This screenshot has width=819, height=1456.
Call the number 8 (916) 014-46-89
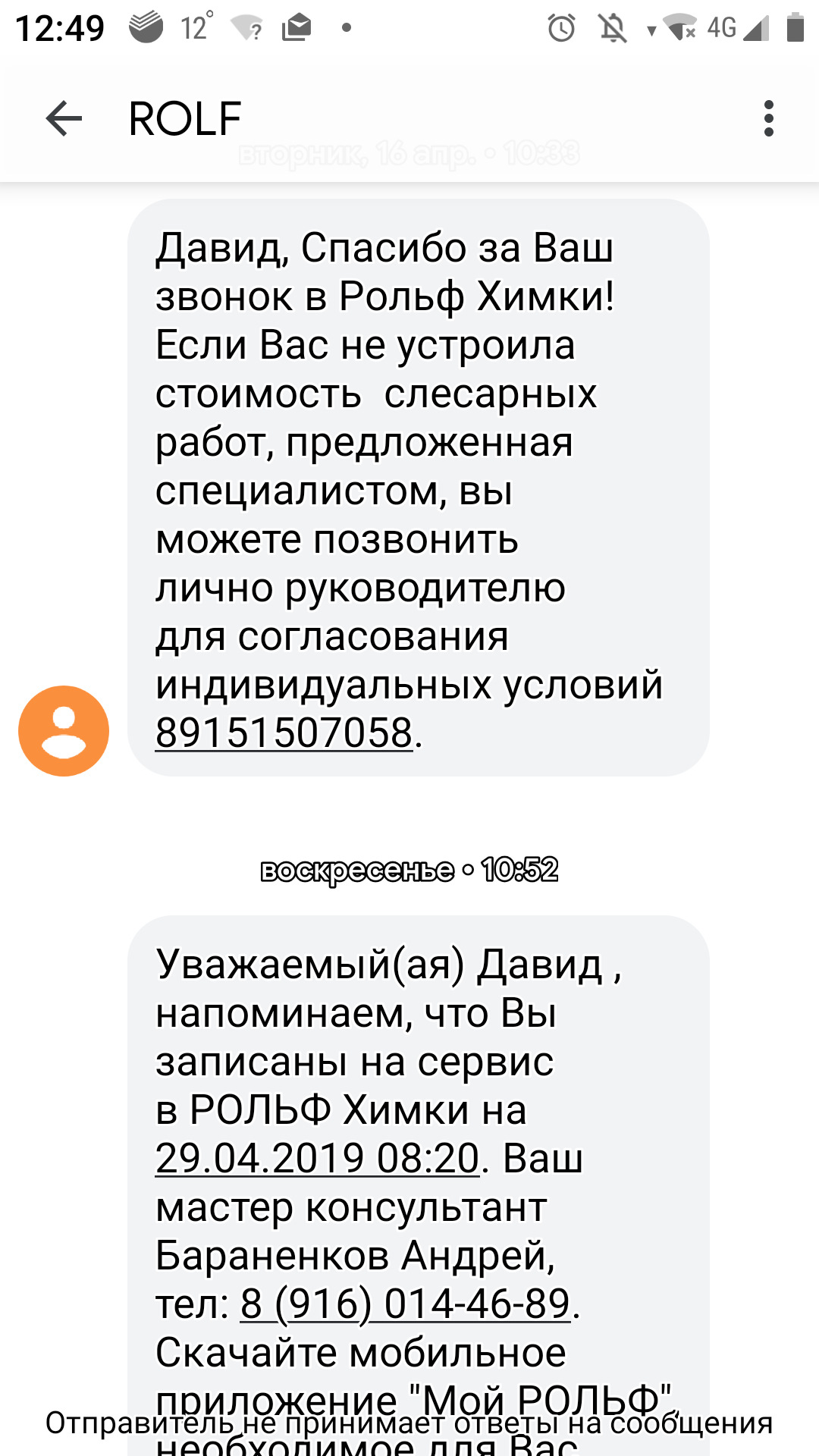(405, 1304)
